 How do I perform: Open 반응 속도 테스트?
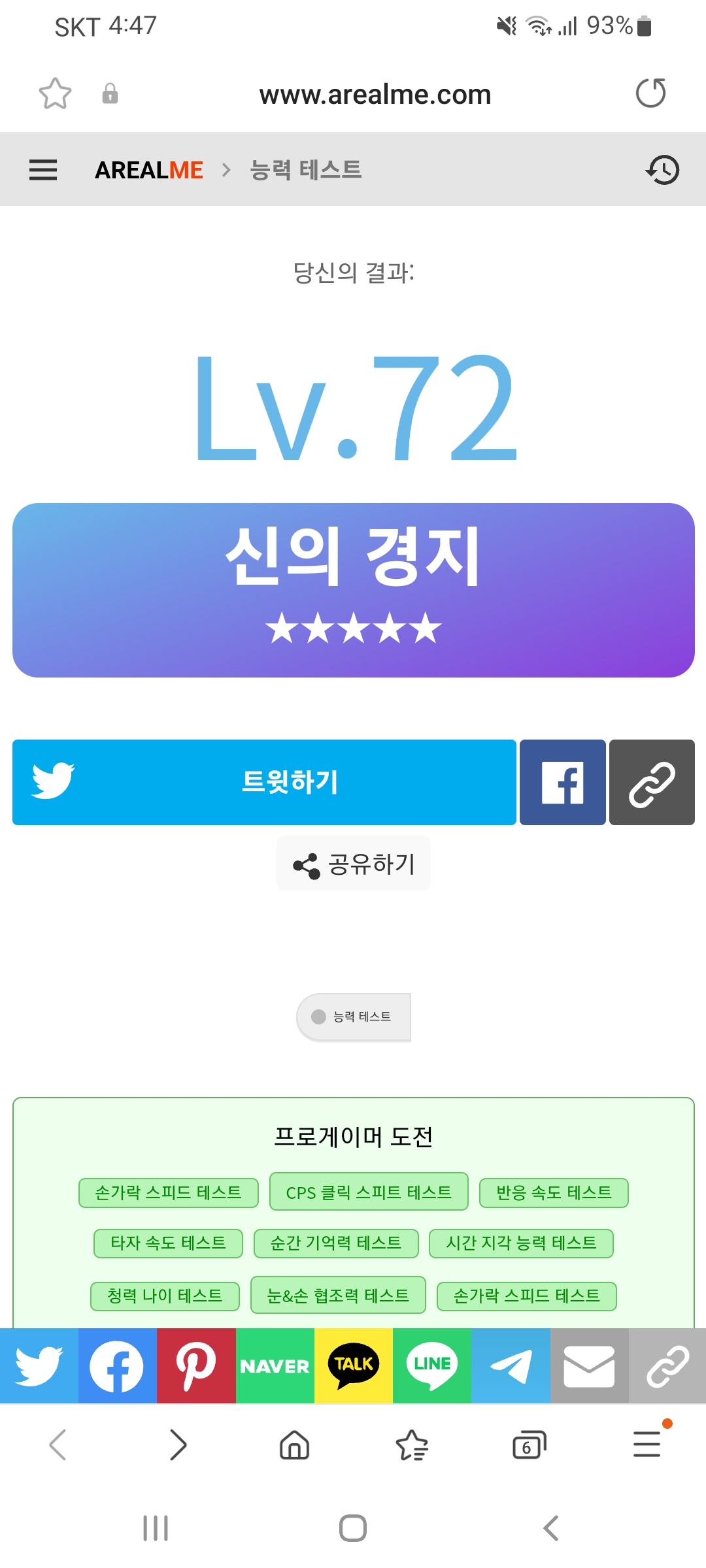(554, 1192)
